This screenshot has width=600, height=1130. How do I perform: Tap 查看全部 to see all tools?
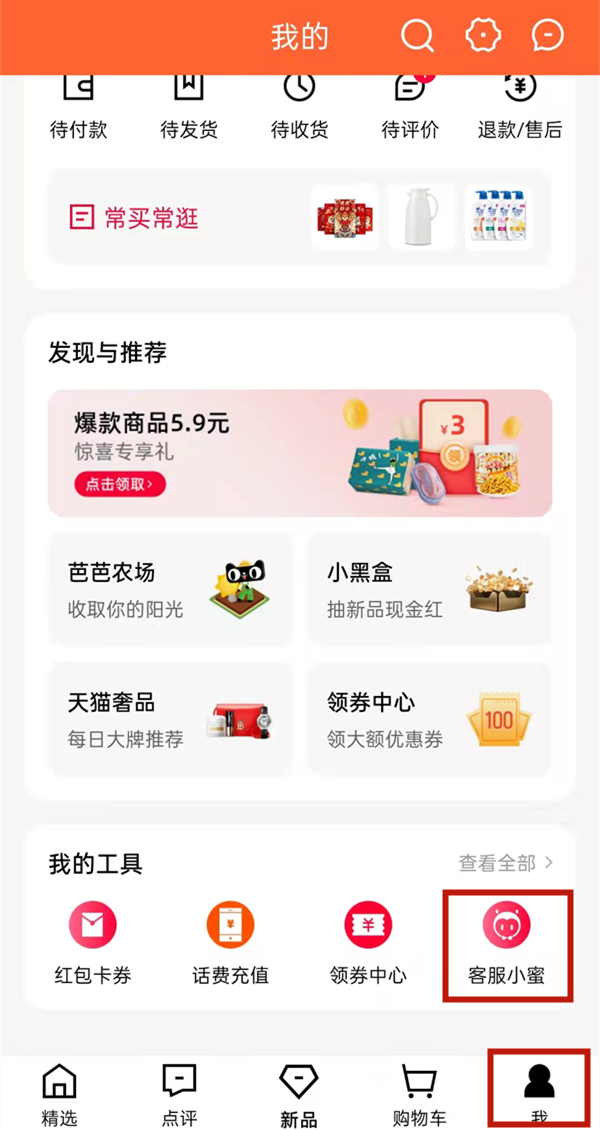coord(506,862)
